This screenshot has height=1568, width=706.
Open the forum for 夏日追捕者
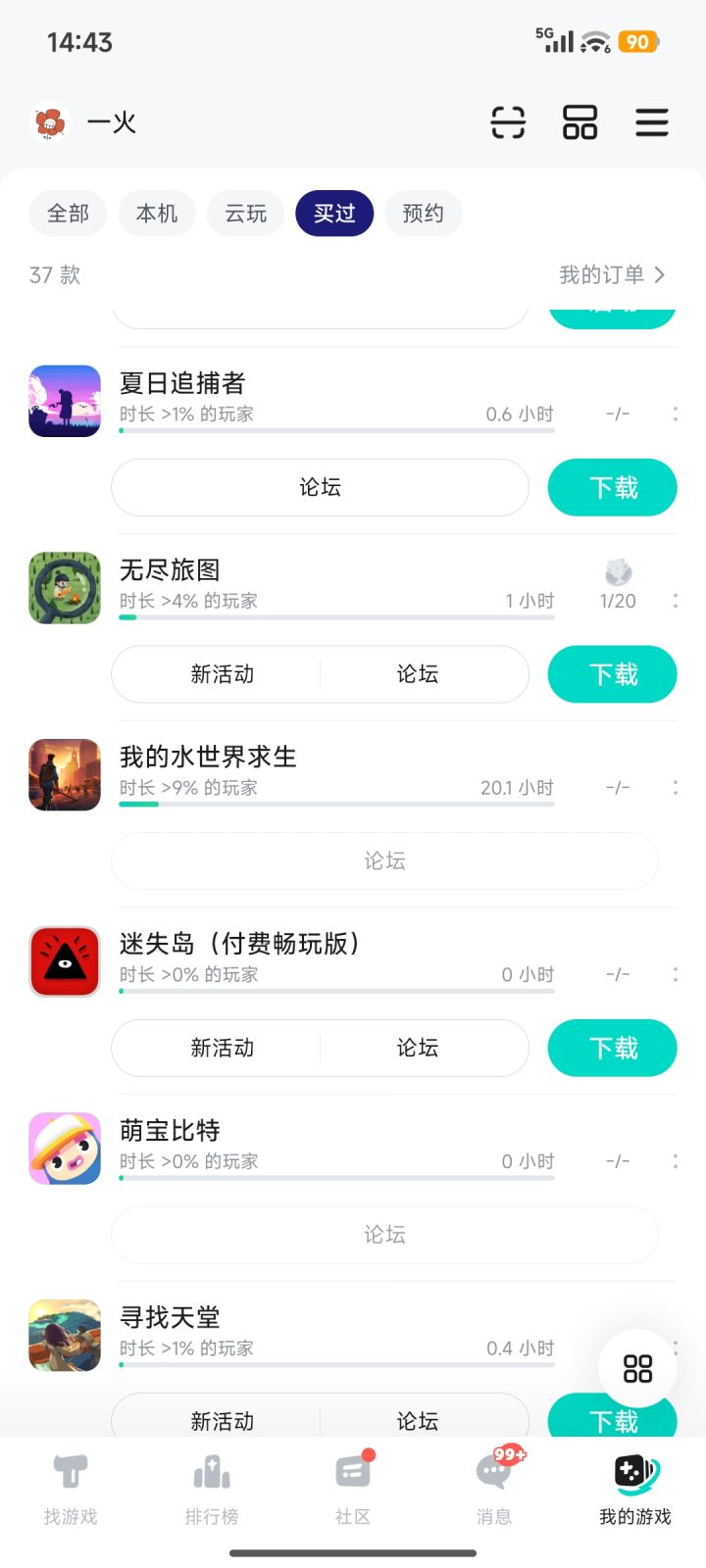pos(320,487)
